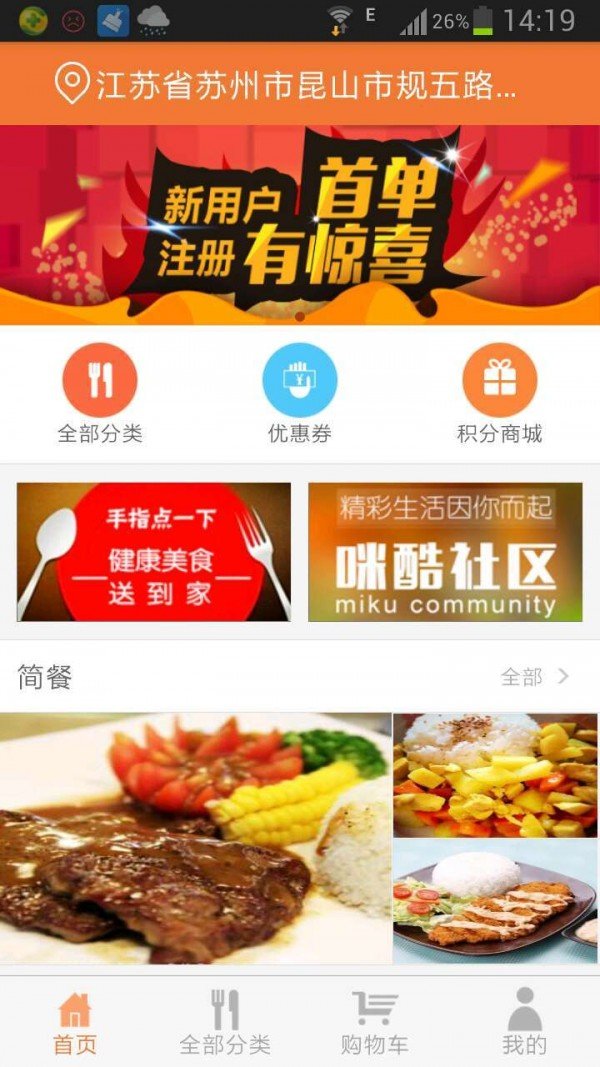Open the steak meal photo tile
This screenshot has height=1067, width=600.
point(195,838)
